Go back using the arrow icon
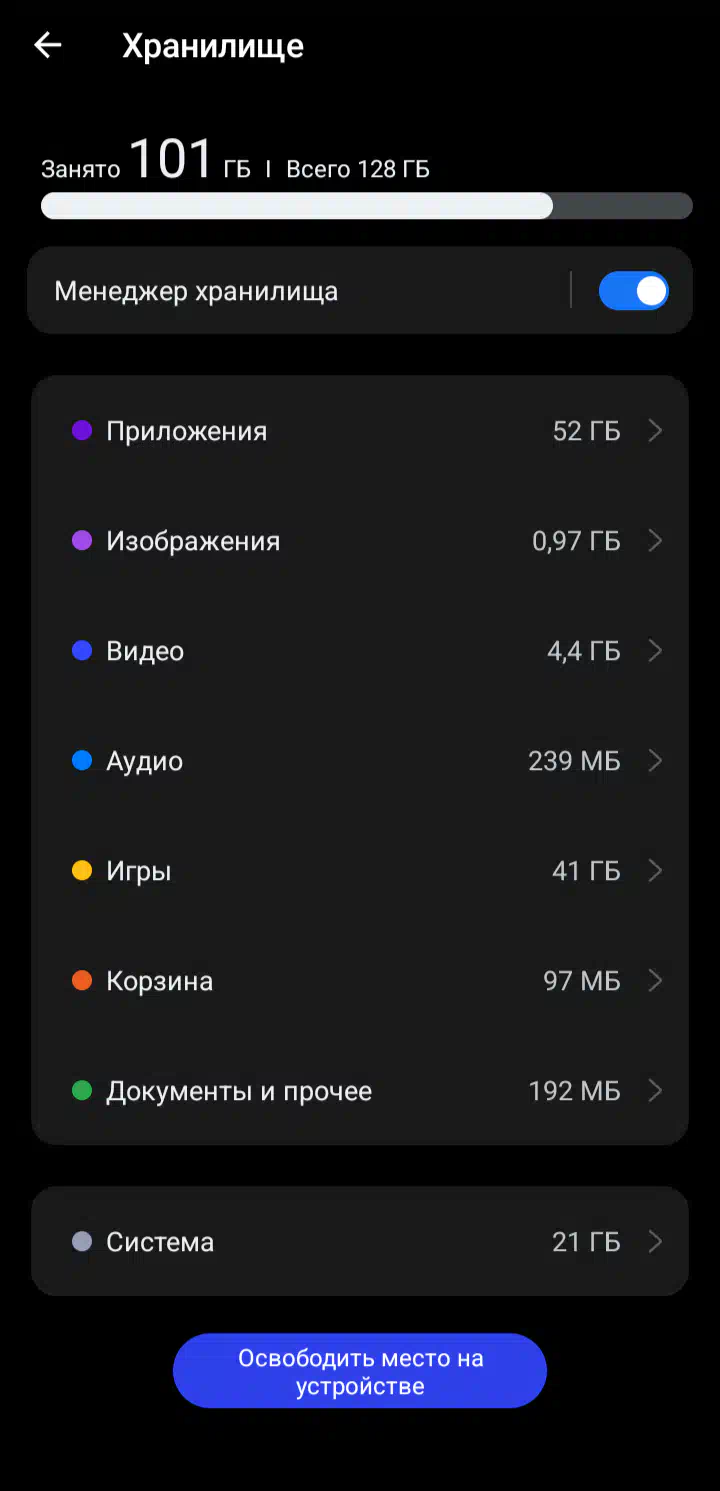Viewport: 720px width, 1491px height. point(48,45)
